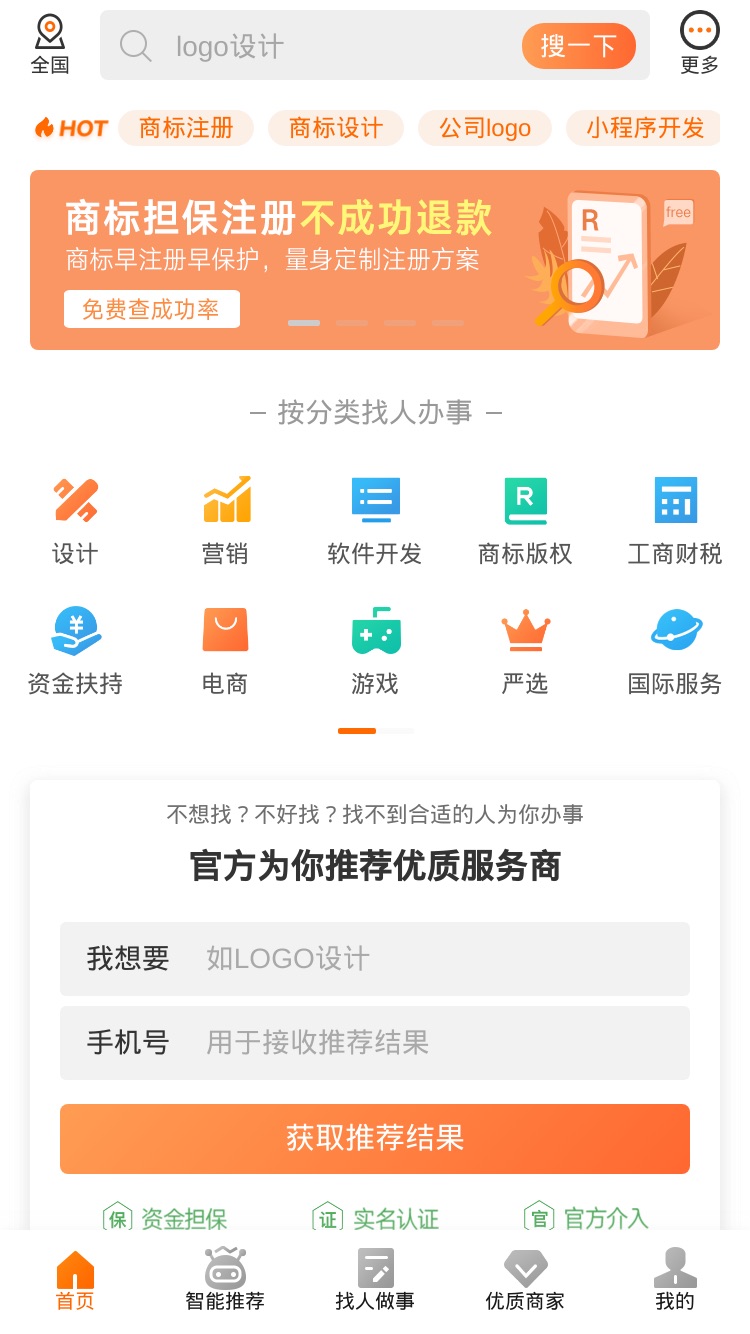
Task: Switch to the 智能推荐 tab
Action: [x=225, y=1280]
